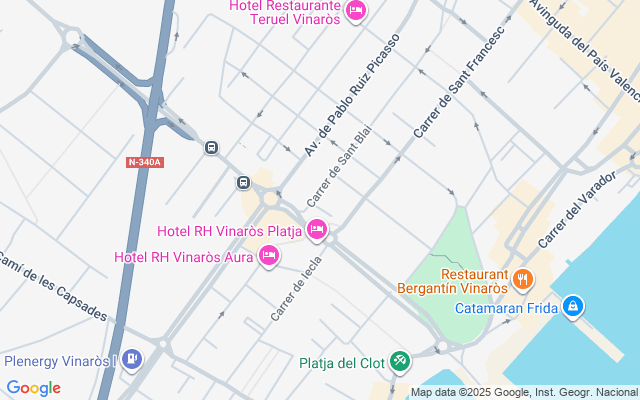Open the Hotel Restaurante Teruel Vinaròs pin
The image size is (640, 400).
point(356,11)
